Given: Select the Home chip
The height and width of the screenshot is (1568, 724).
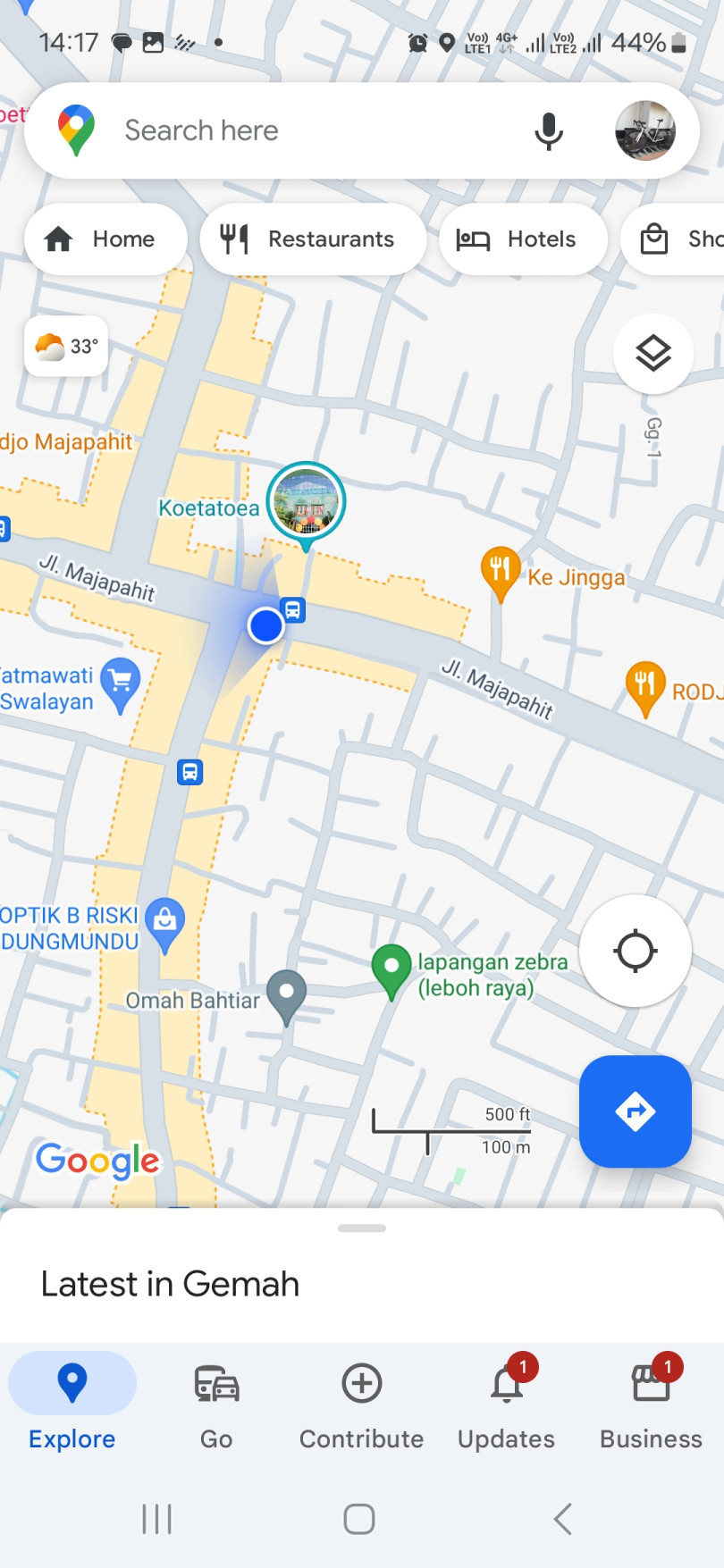Looking at the screenshot, I should pos(105,239).
